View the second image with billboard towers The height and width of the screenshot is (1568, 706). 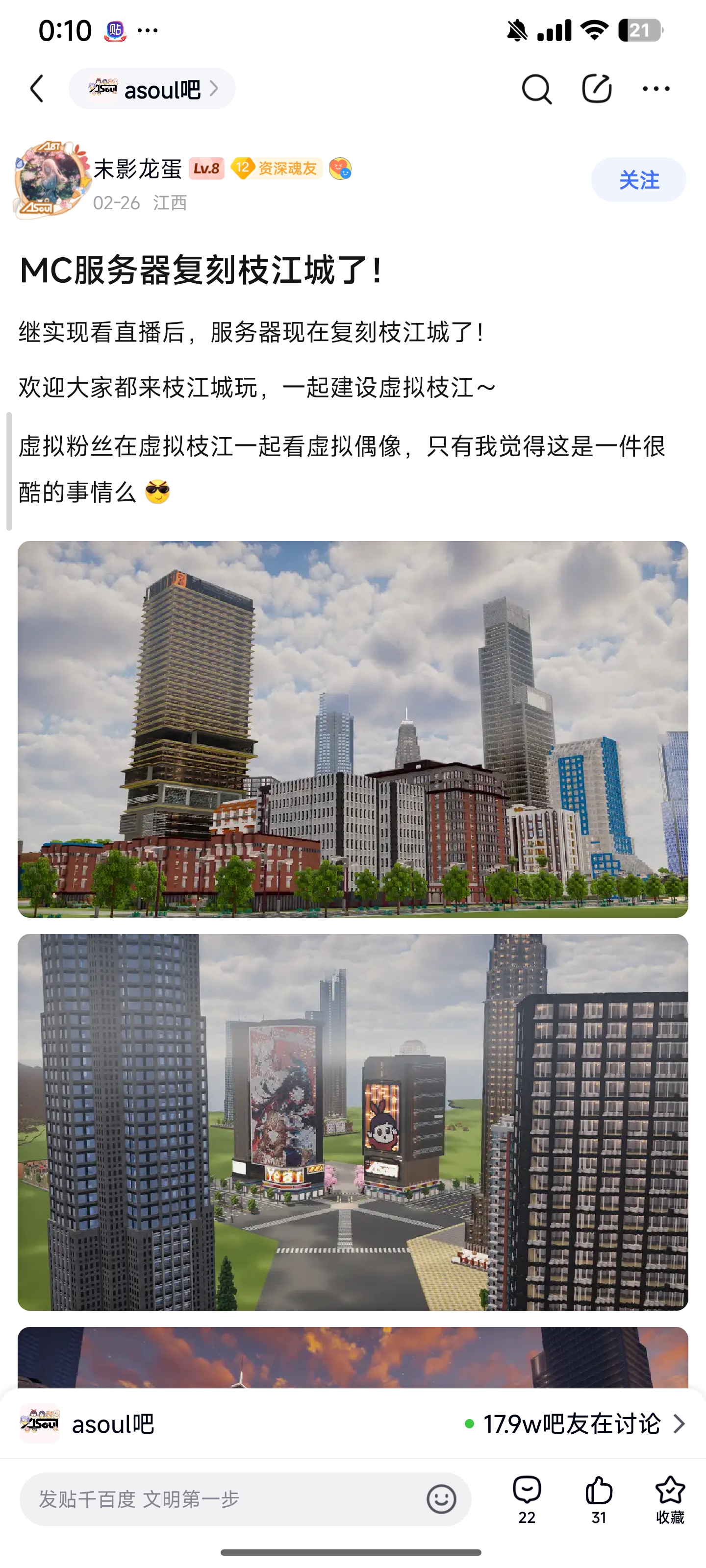click(353, 1122)
